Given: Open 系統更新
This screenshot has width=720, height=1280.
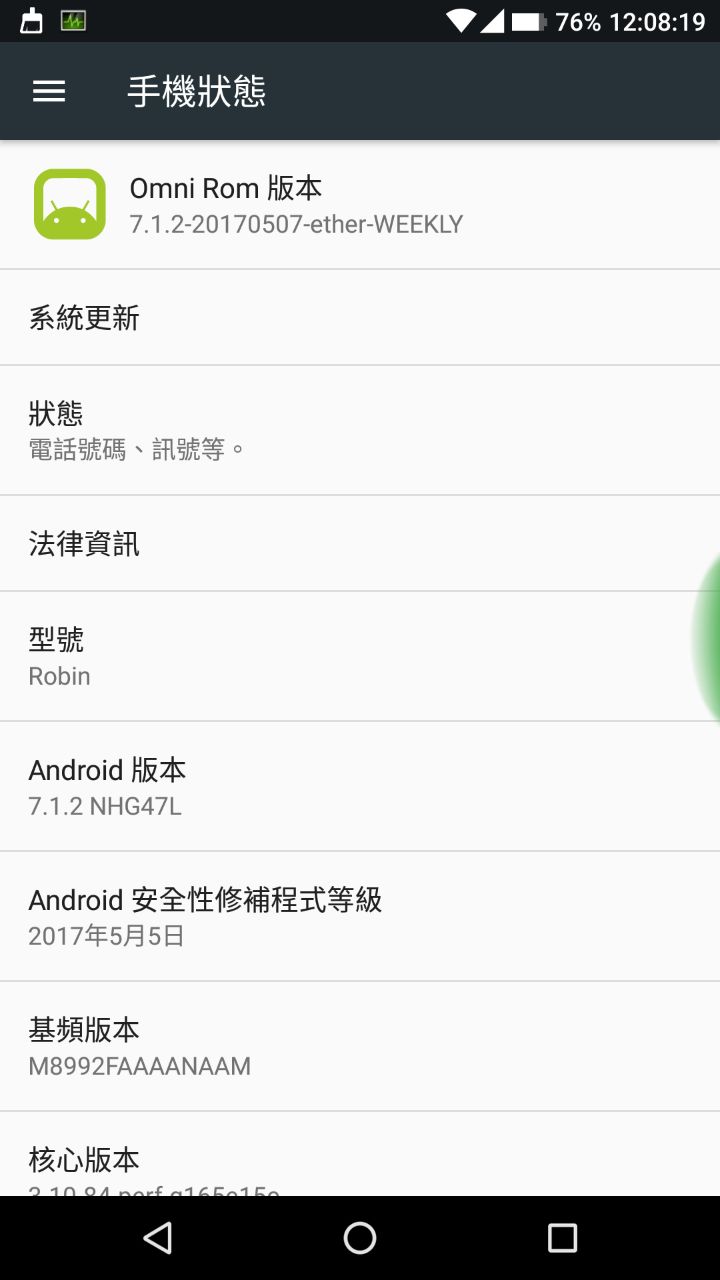Looking at the screenshot, I should point(360,318).
